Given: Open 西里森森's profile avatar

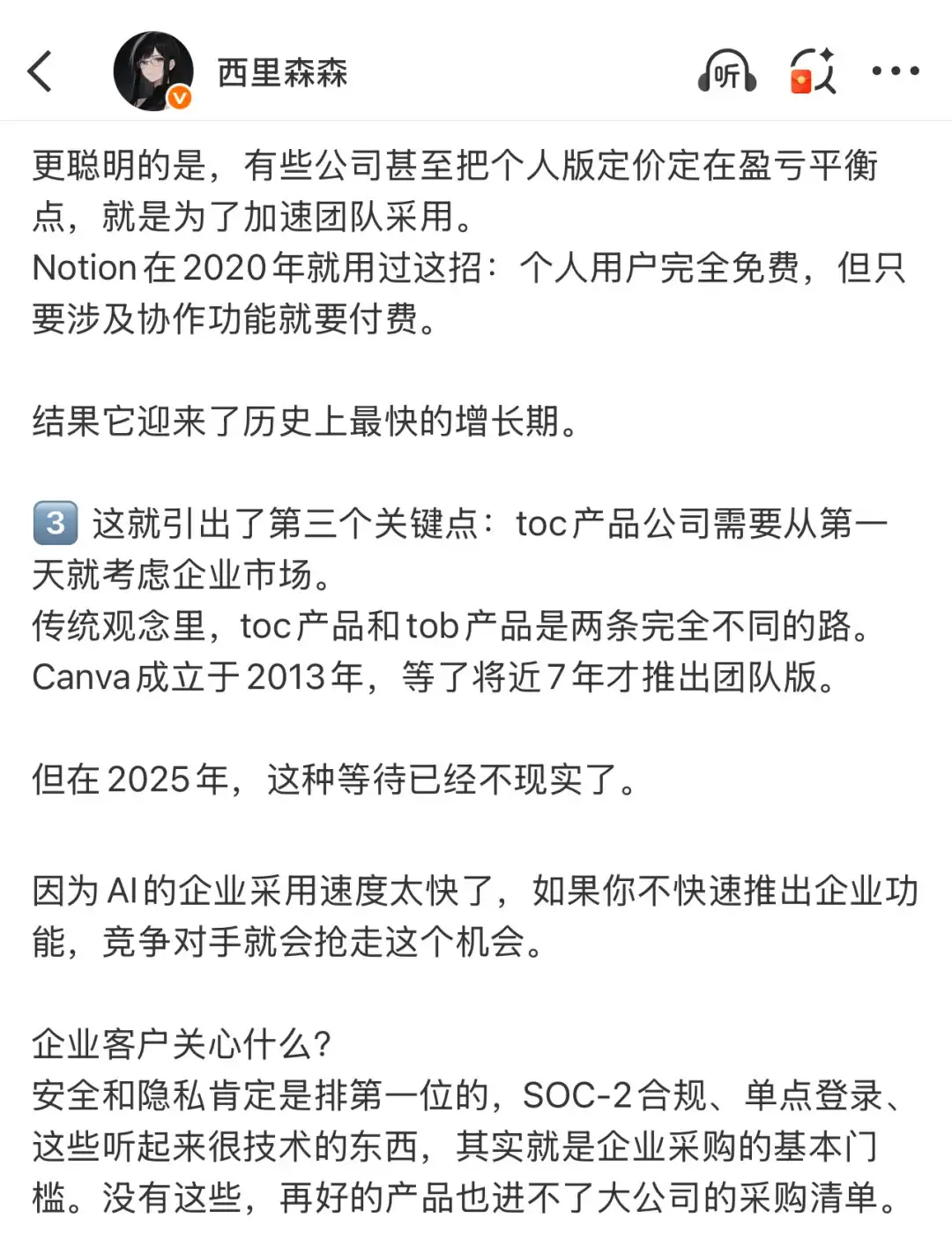Looking at the screenshot, I should pos(153,71).
